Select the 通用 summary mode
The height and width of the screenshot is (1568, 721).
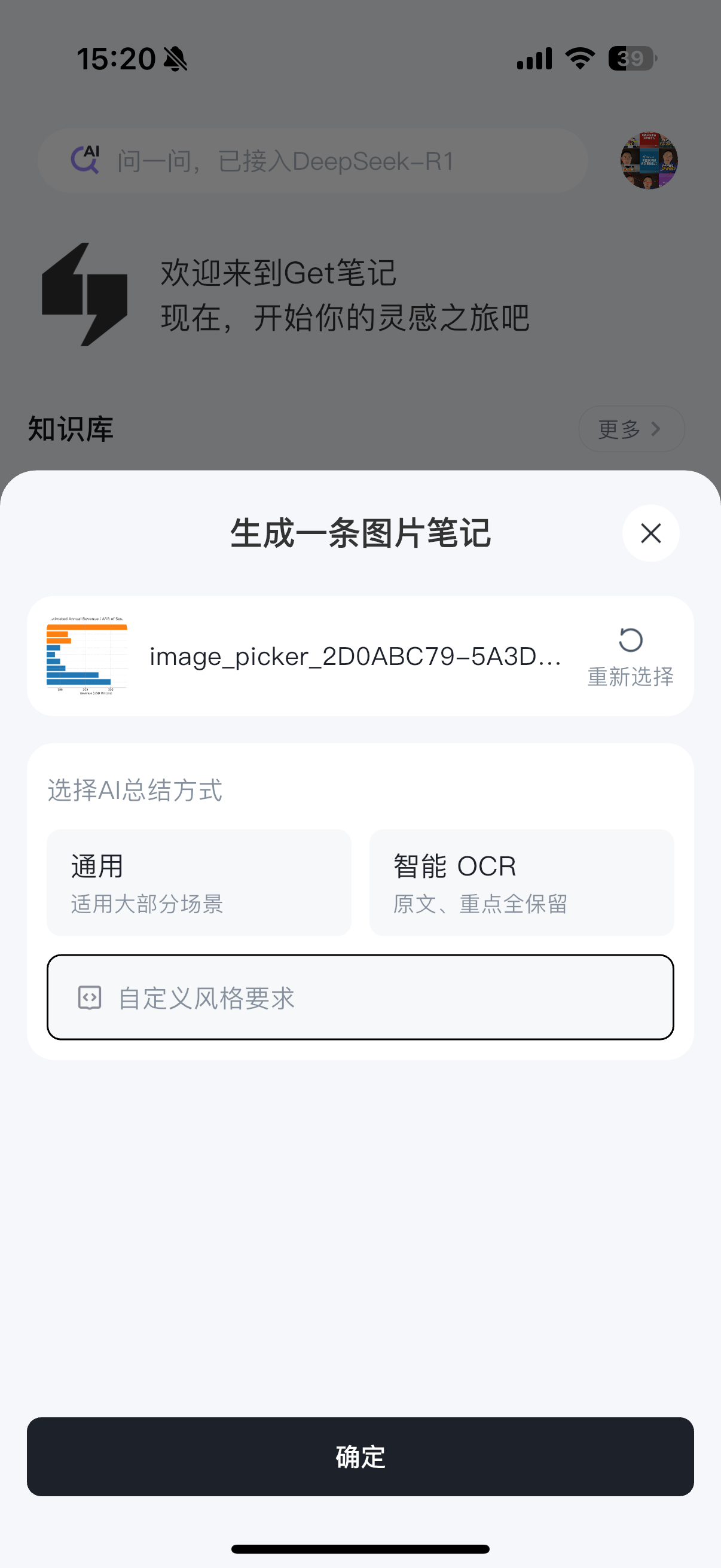click(199, 882)
